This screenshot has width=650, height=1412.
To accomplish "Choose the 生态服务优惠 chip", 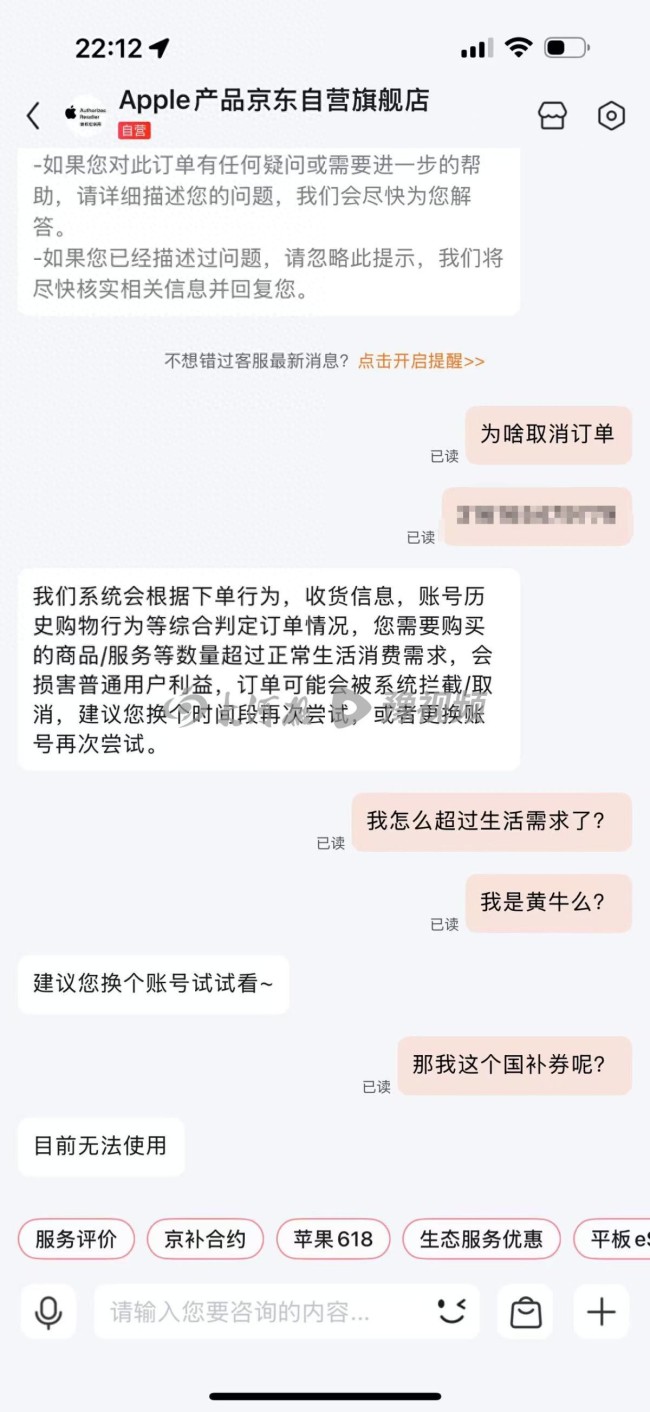I will click(481, 1239).
